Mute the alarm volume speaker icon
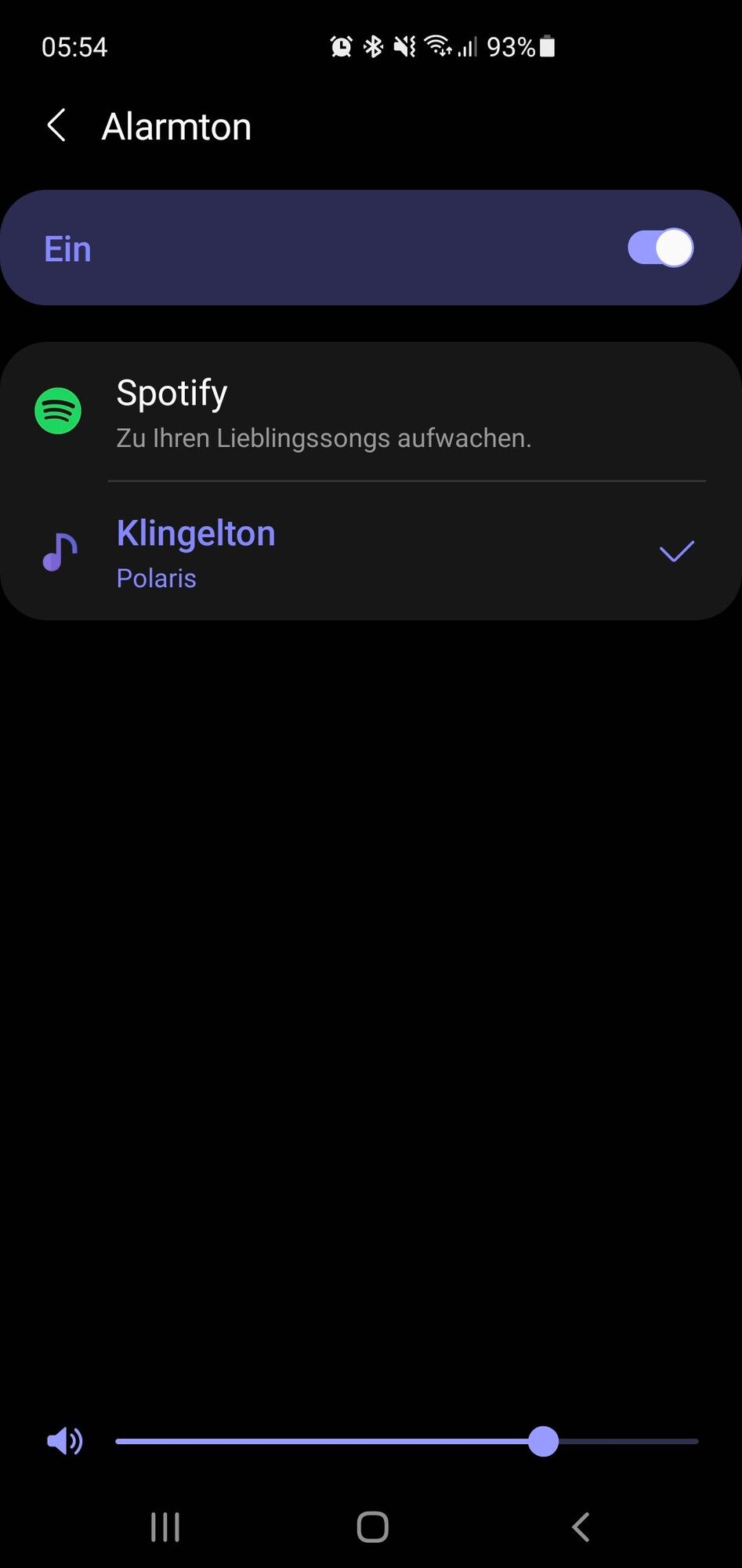 (65, 1441)
